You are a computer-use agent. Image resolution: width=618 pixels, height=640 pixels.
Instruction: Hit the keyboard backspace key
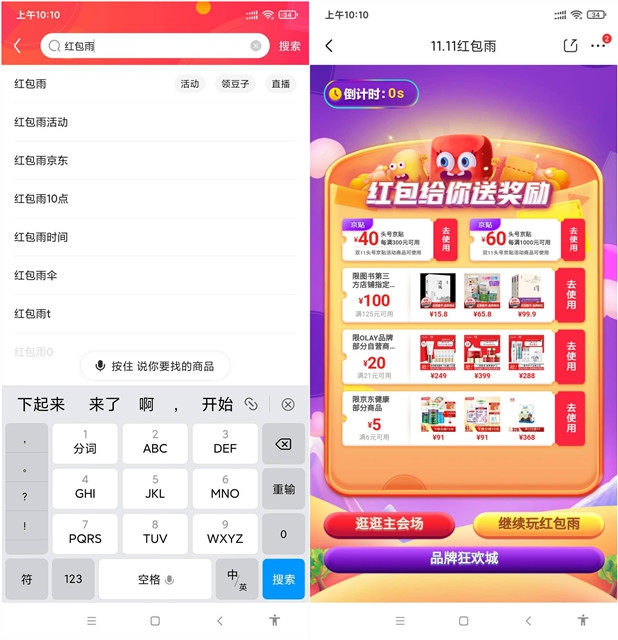pos(283,445)
